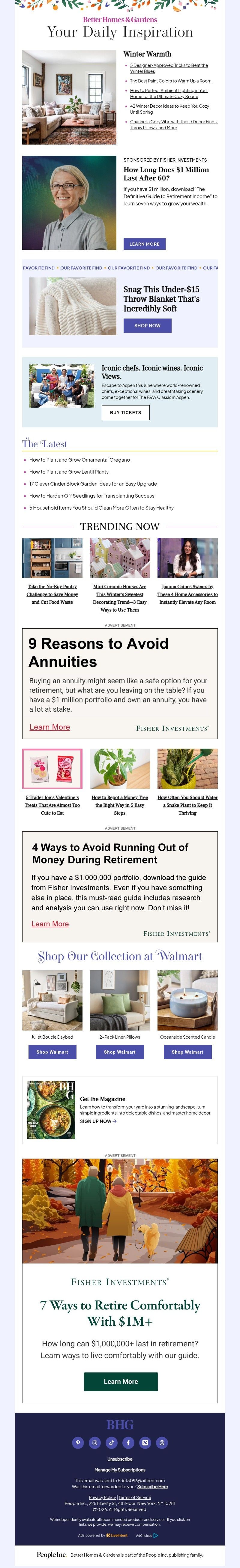Open BHG Pinterest icon
This screenshot has height=1568, width=240.
[x=78, y=1443]
